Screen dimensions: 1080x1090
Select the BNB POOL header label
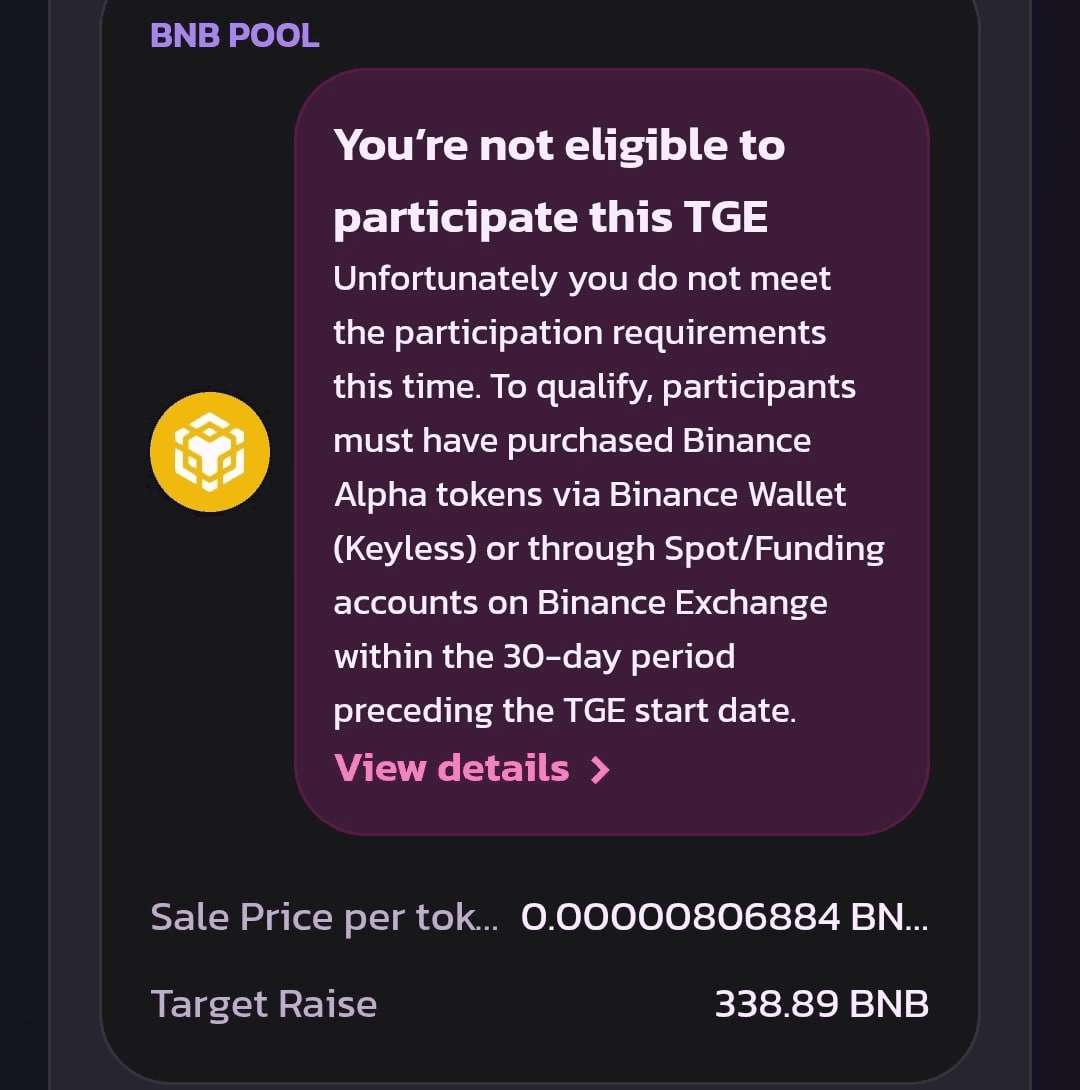(234, 36)
